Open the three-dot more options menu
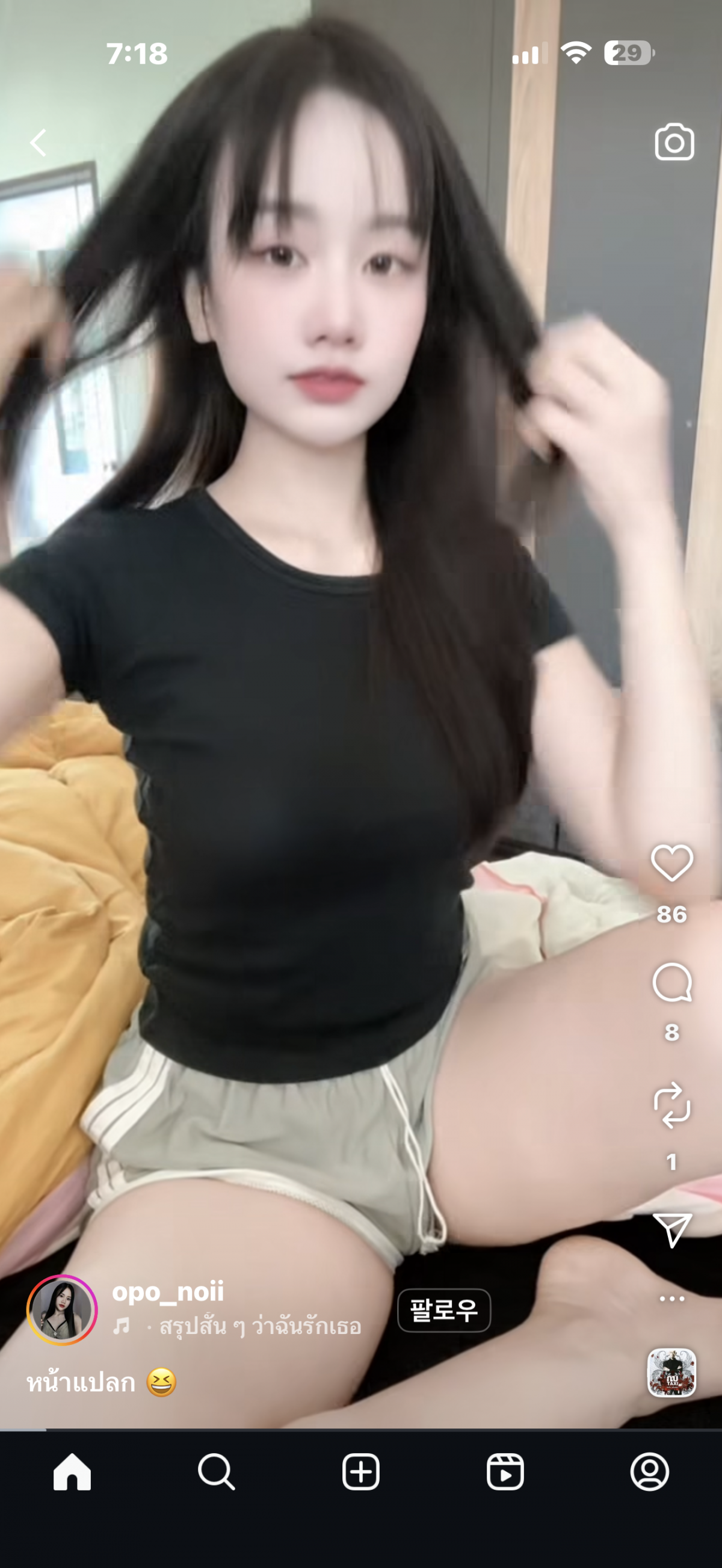 671,1299
